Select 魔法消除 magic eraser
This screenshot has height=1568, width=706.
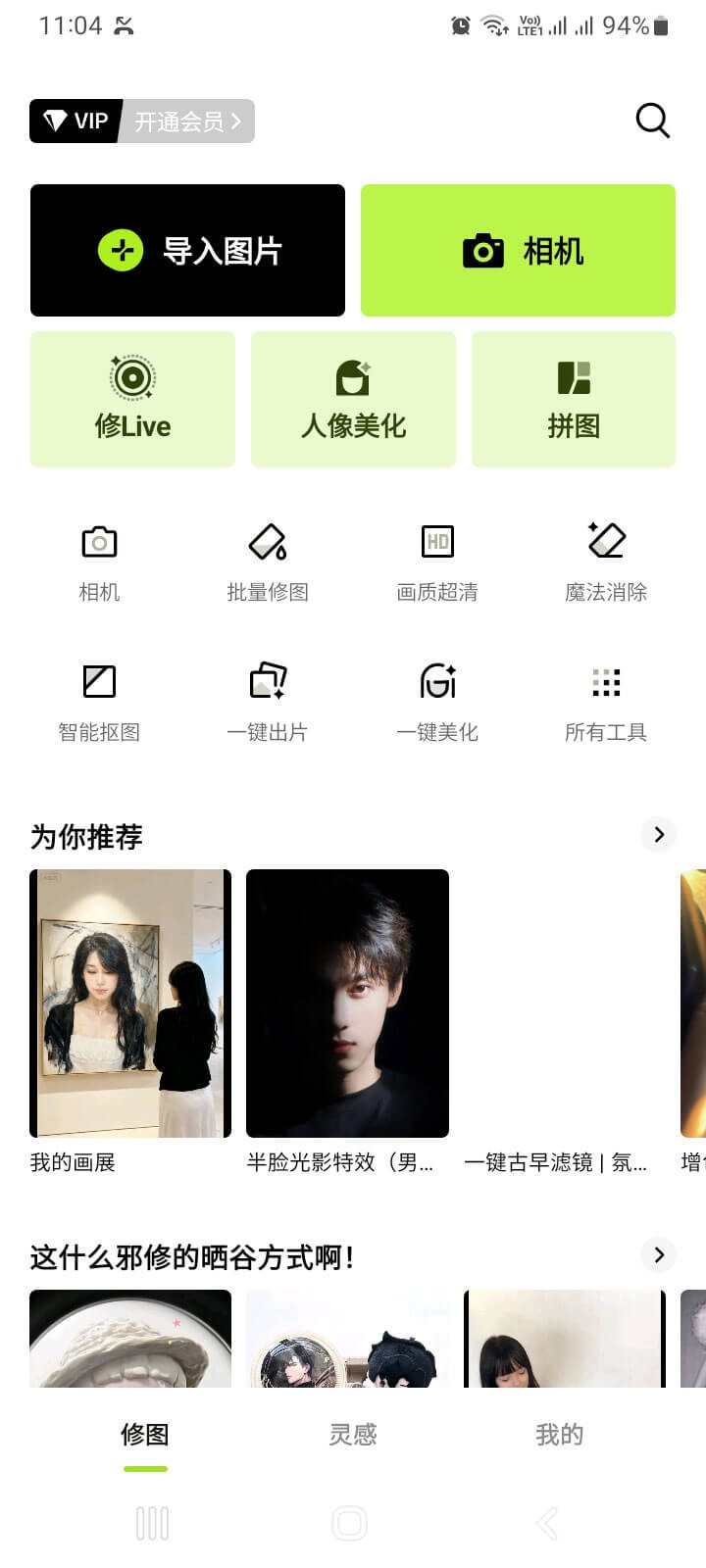[606, 562]
